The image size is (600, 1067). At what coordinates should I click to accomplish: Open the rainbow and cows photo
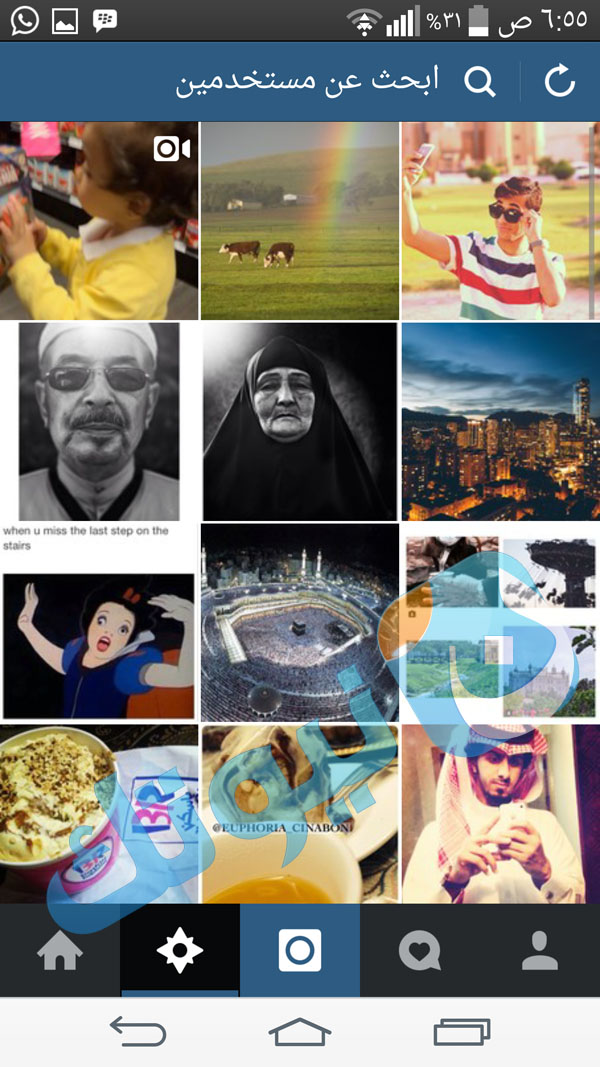click(x=300, y=220)
